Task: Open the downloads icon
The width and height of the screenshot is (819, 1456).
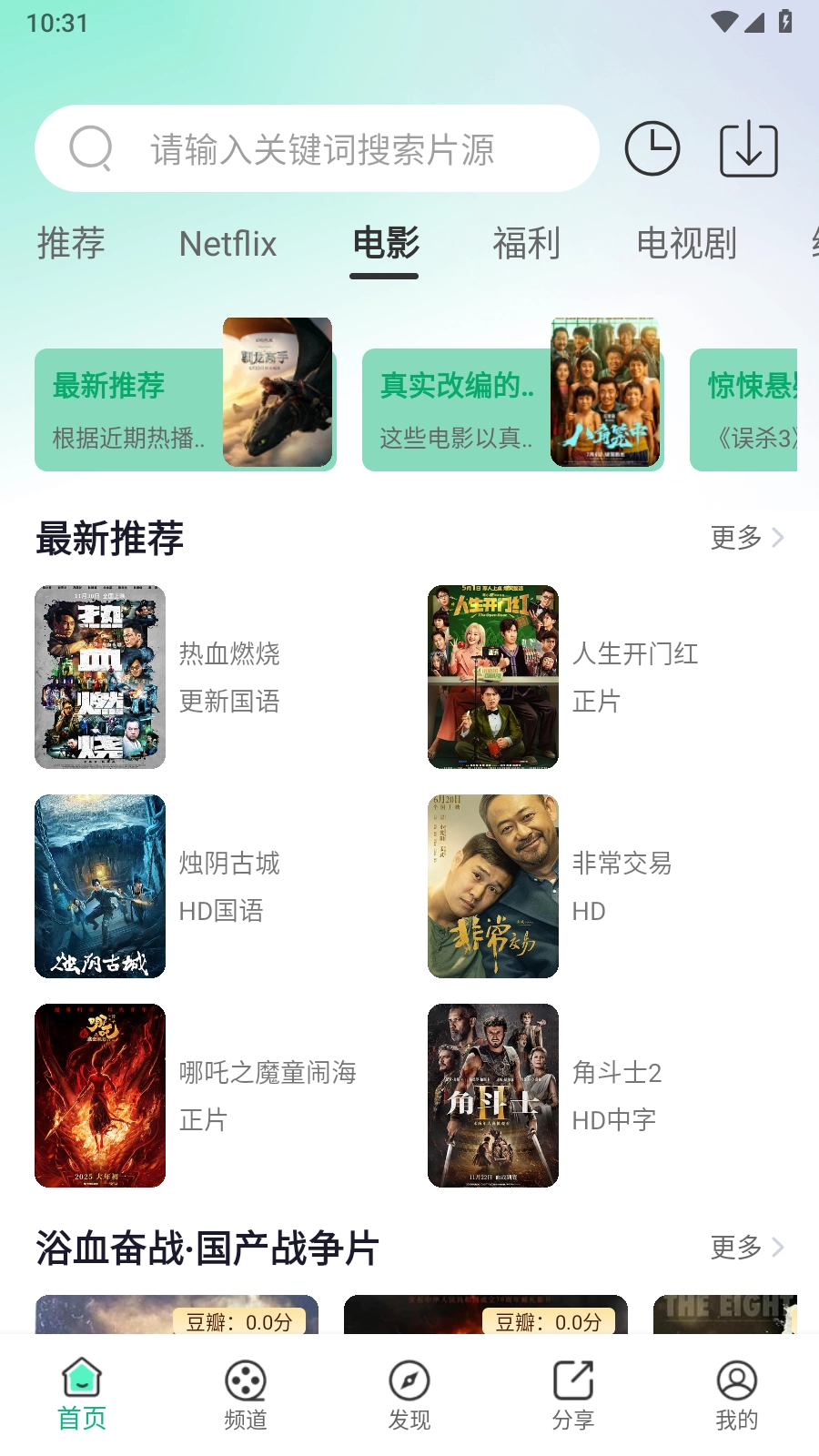Action: (x=748, y=150)
